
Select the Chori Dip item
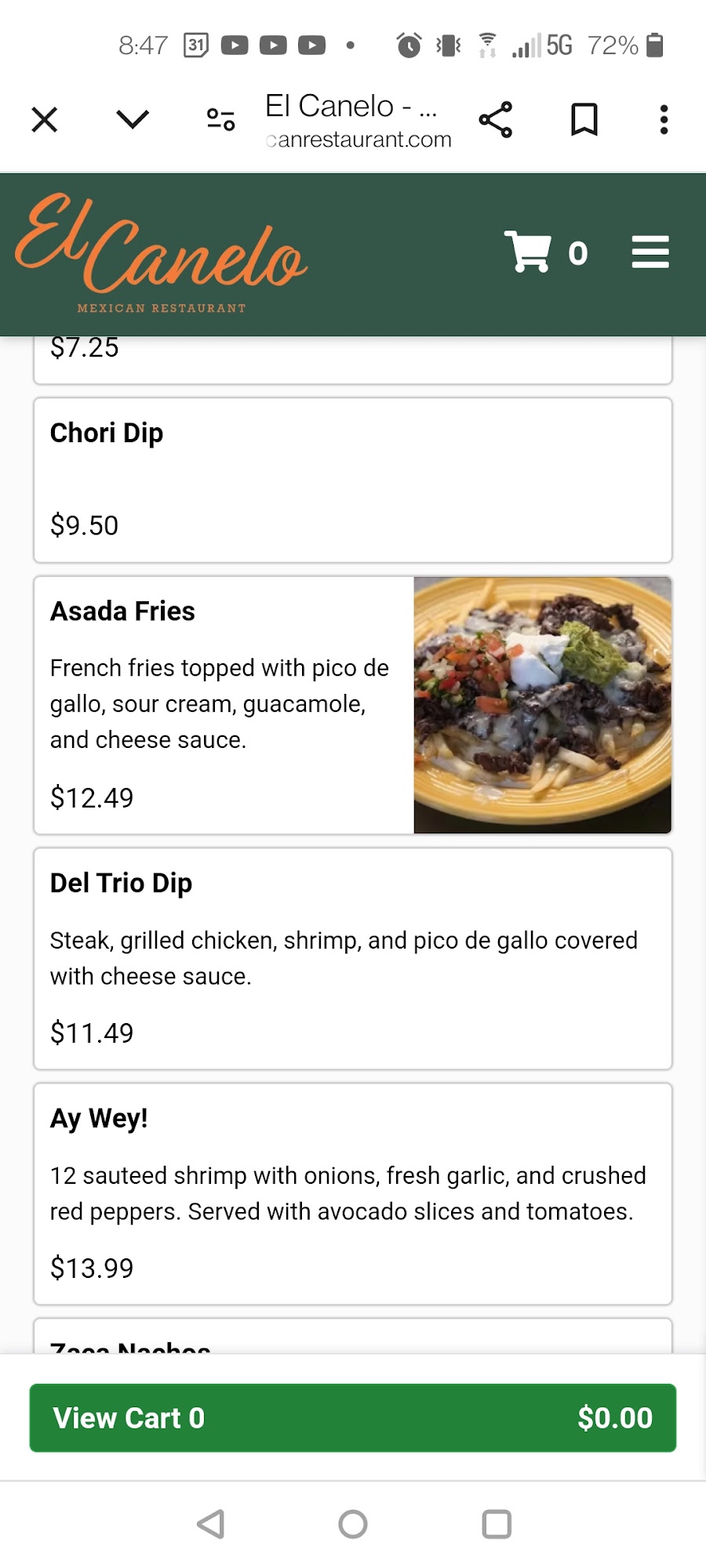(x=352, y=480)
